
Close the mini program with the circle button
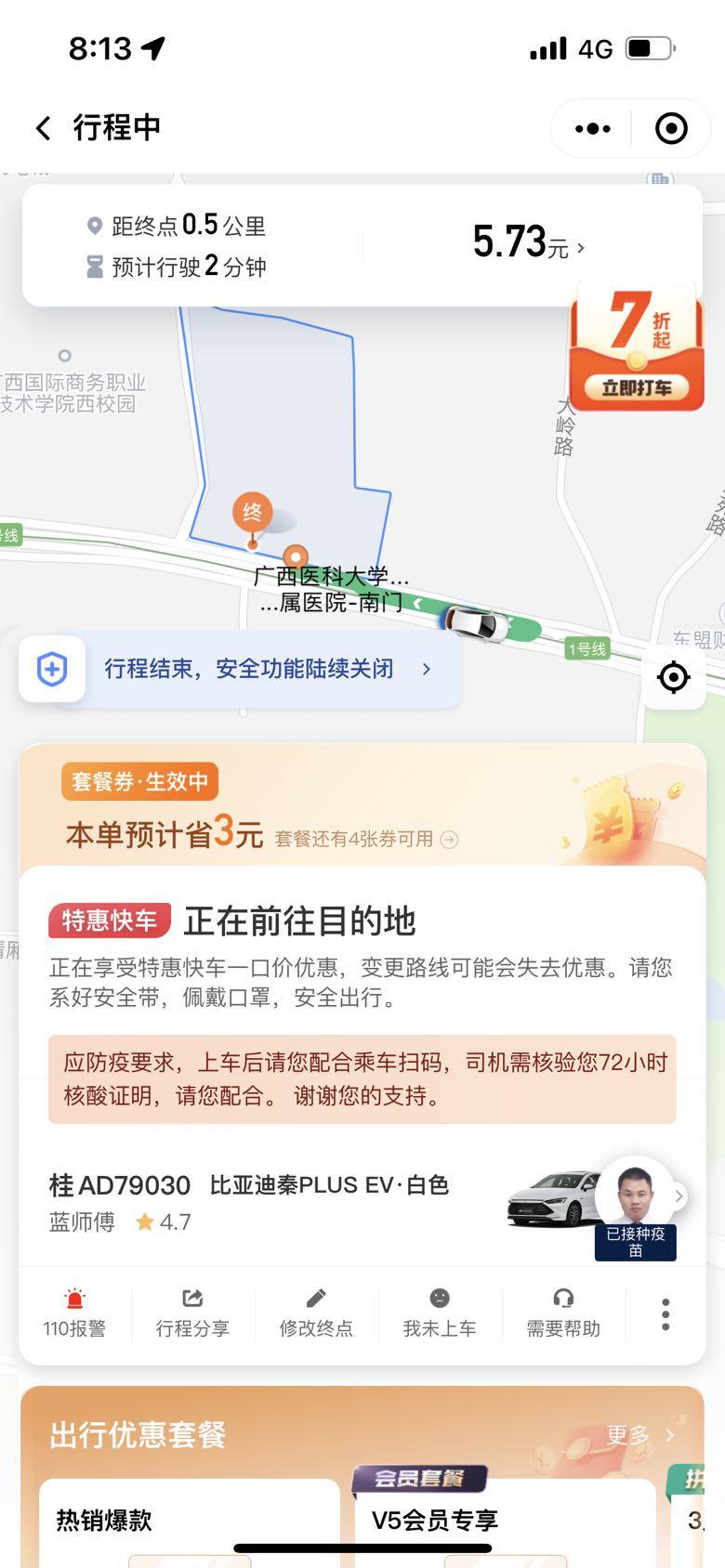pyautogui.click(x=671, y=128)
